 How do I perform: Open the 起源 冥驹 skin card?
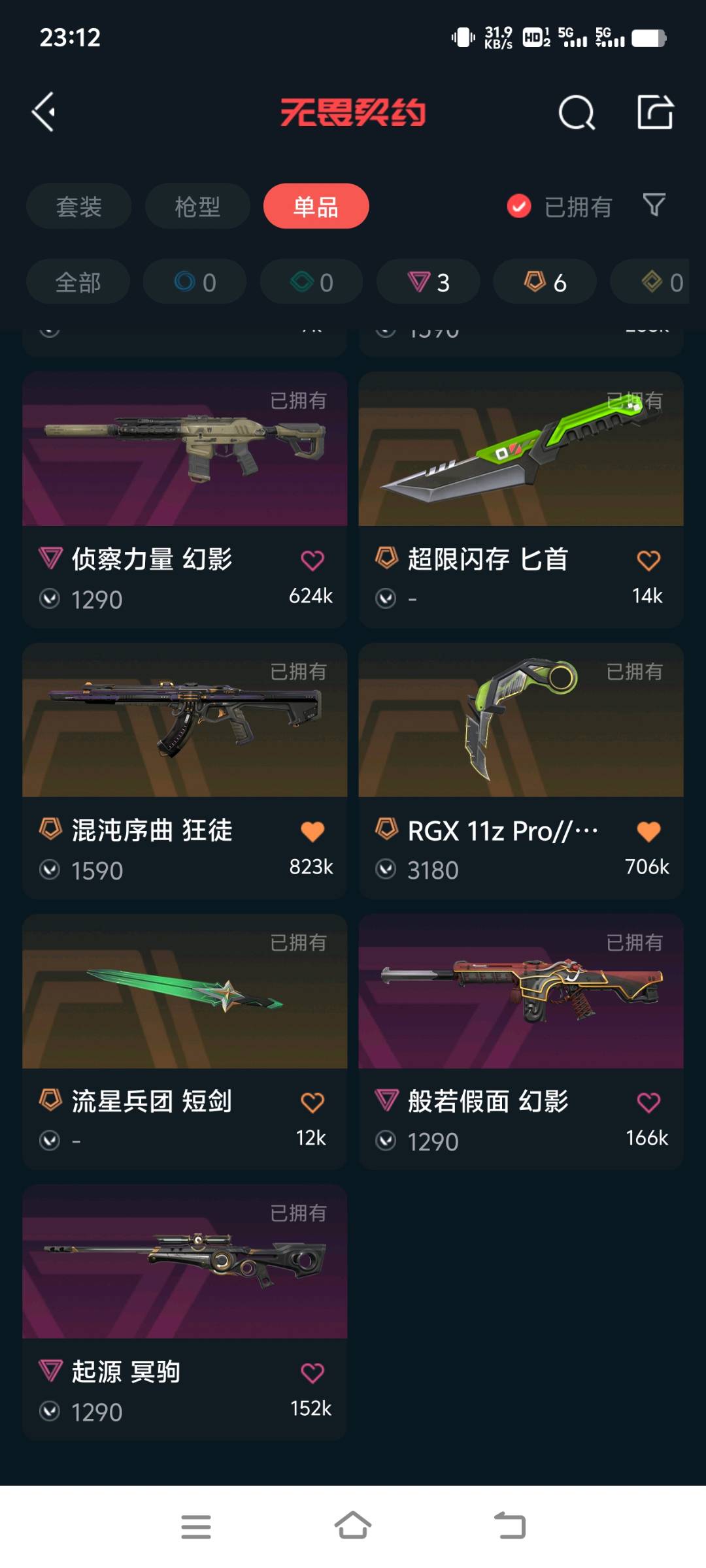pyautogui.click(x=184, y=1264)
